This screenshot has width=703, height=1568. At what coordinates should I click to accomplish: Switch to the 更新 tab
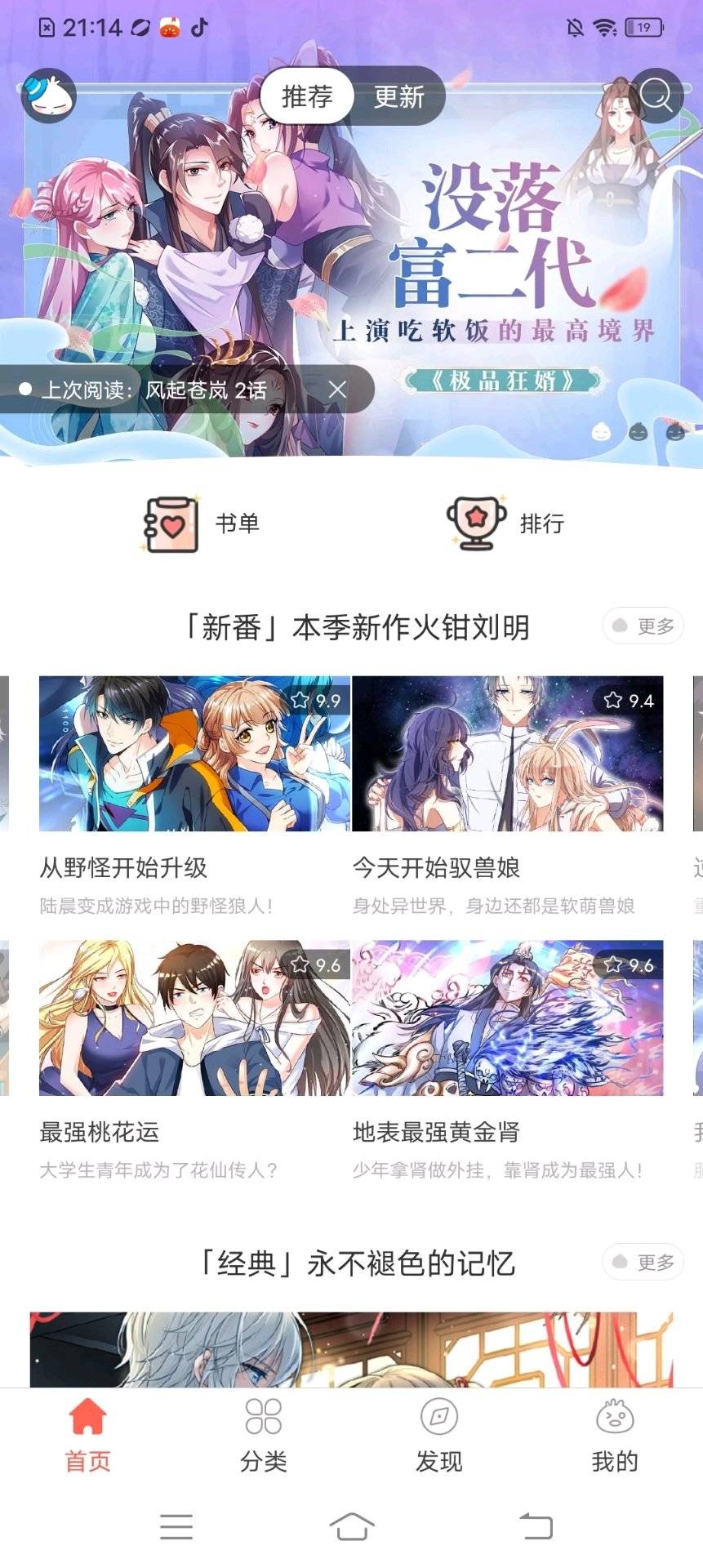click(x=398, y=96)
